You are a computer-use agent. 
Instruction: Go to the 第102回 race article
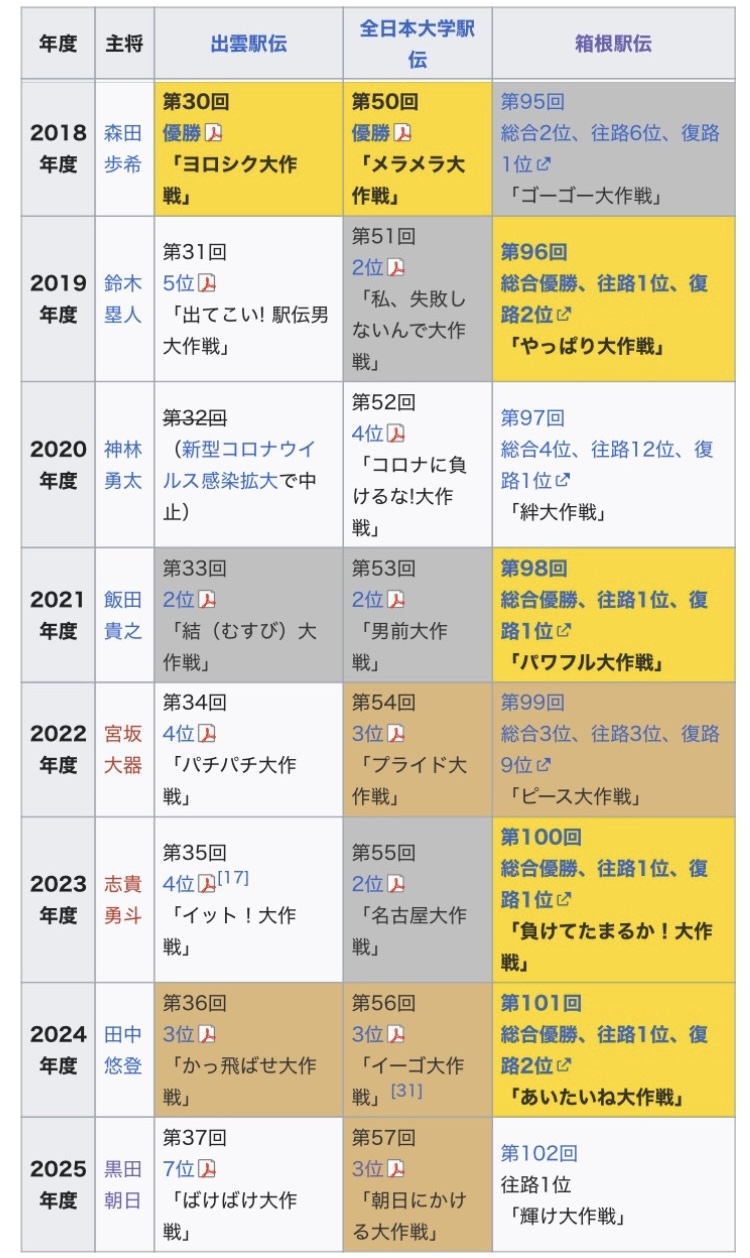(x=538, y=1153)
